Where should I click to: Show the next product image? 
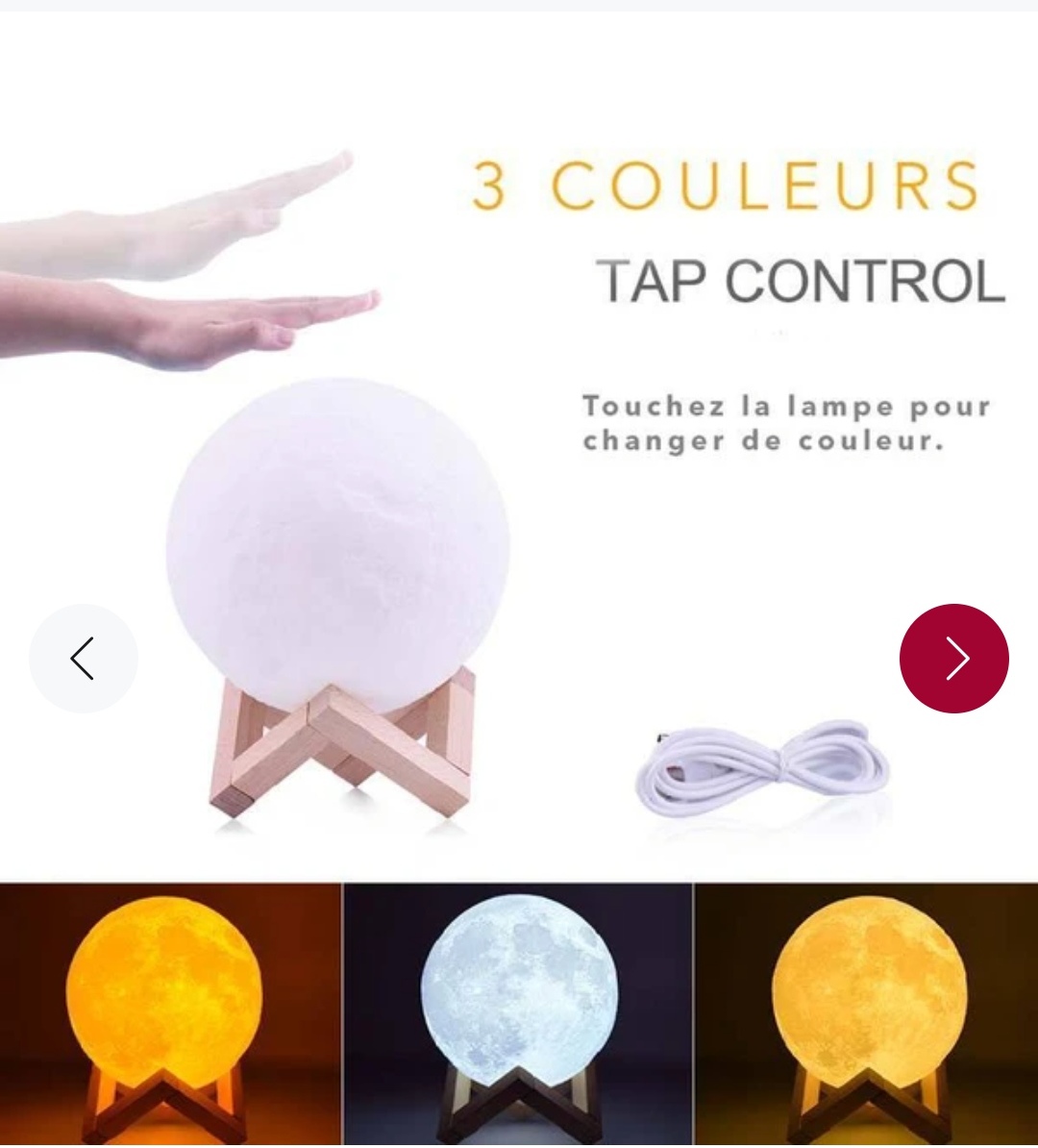953,659
